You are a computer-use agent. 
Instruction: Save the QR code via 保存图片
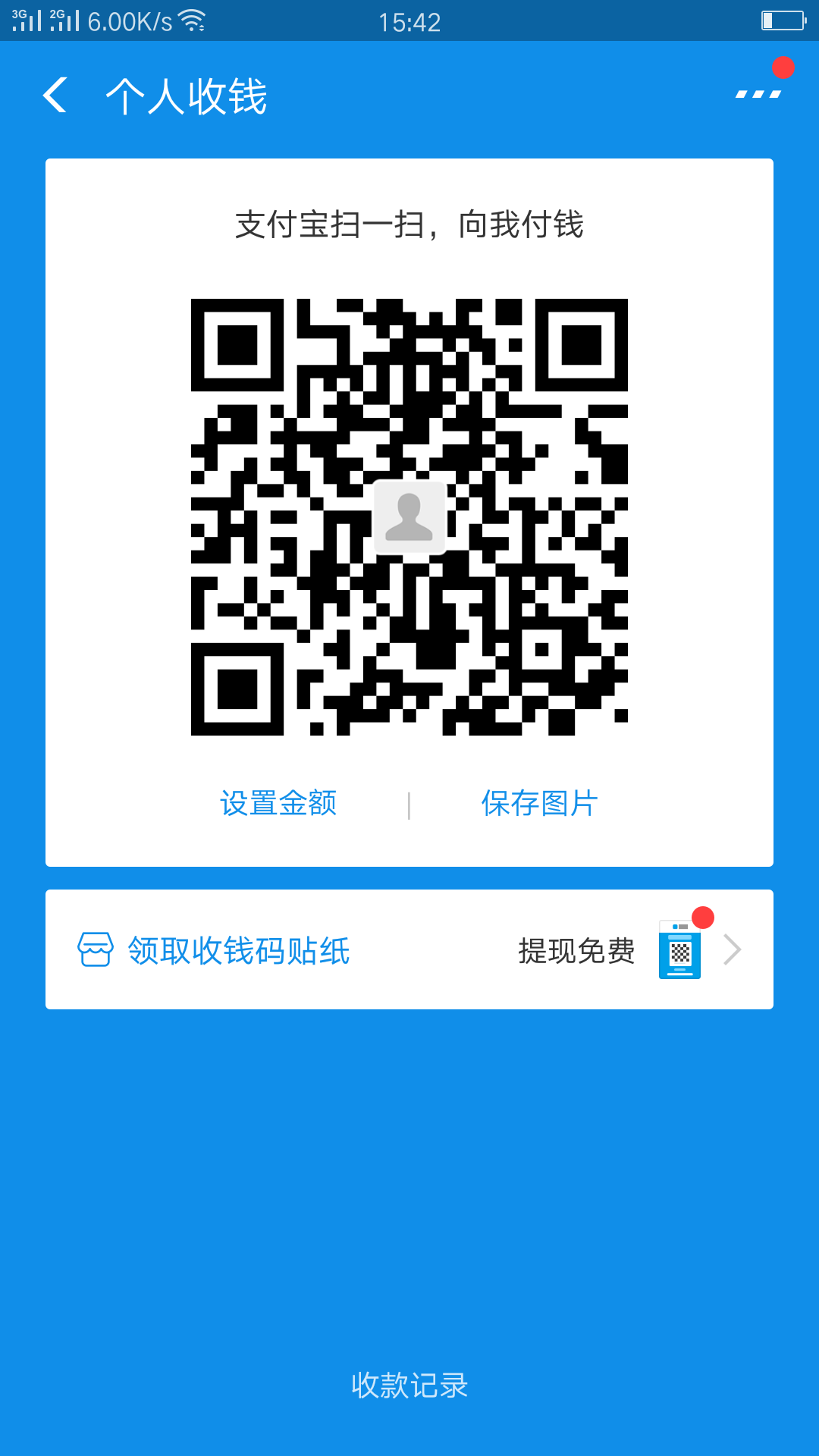(539, 803)
